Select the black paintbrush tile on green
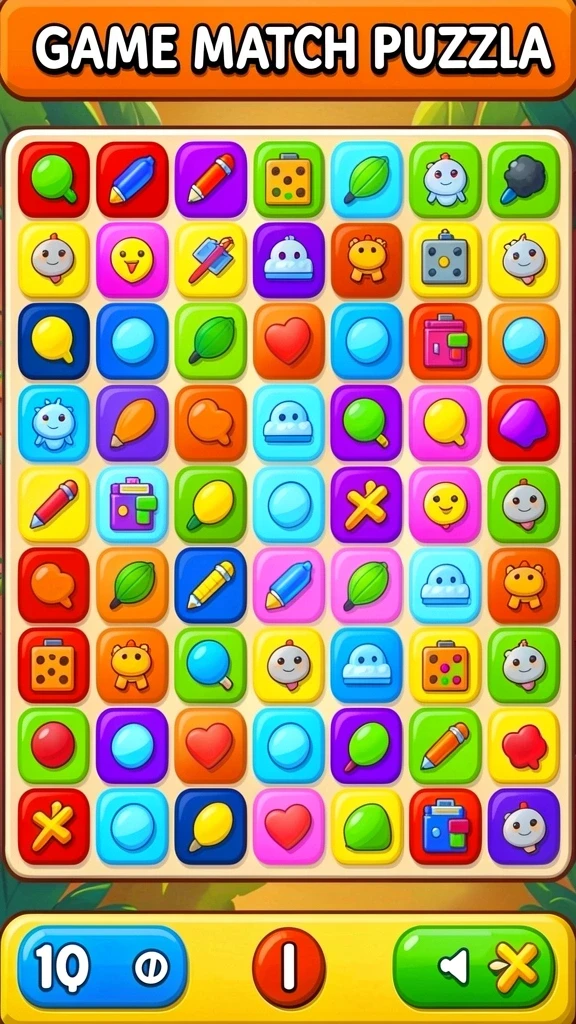Screen dimensions: 576x1024 [524, 180]
